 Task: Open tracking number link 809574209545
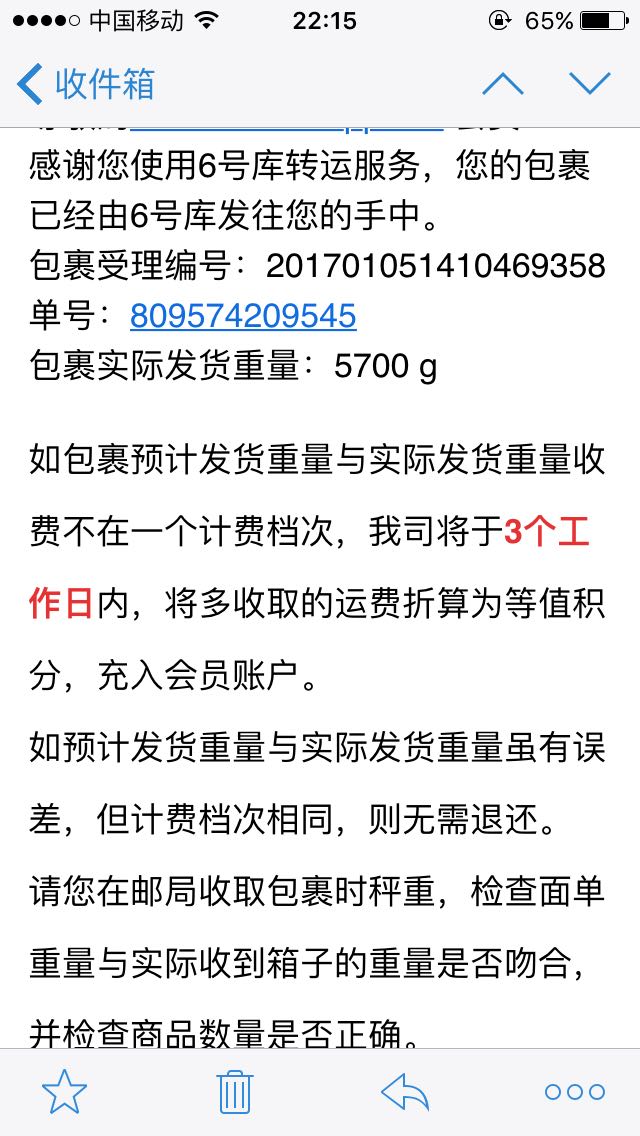pos(243,316)
